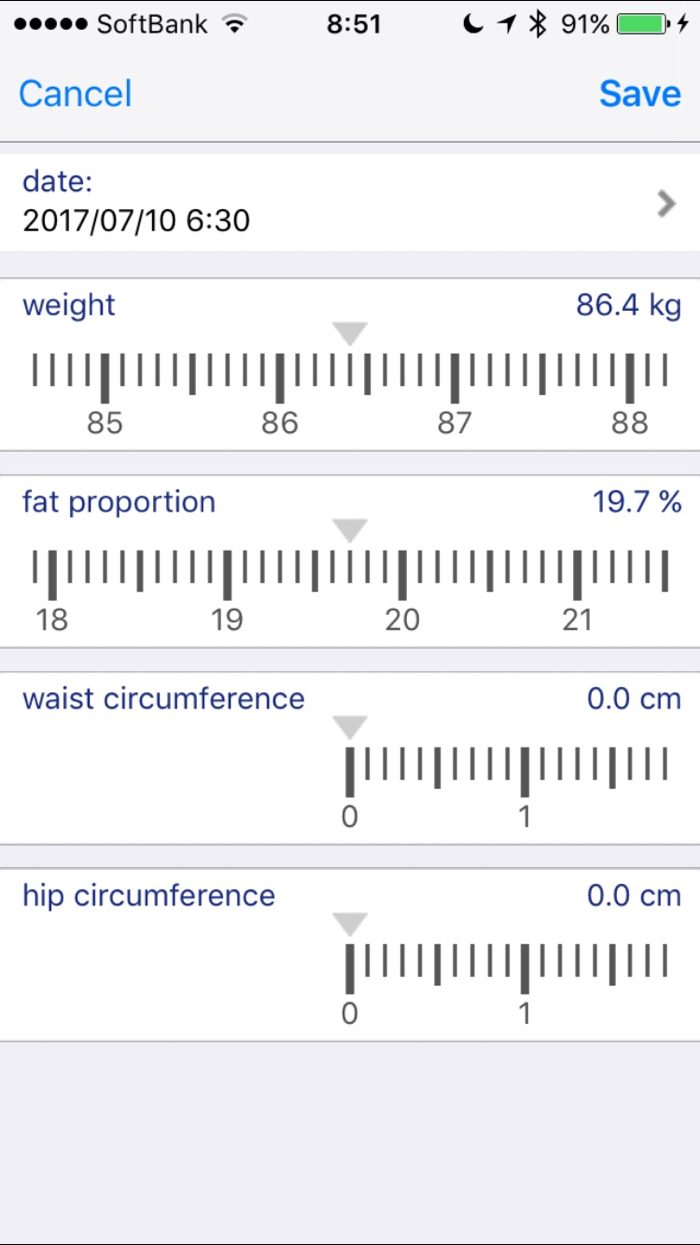Open the date picker row
The width and height of the screenshot is (700, 1245).
click(350, 201)
